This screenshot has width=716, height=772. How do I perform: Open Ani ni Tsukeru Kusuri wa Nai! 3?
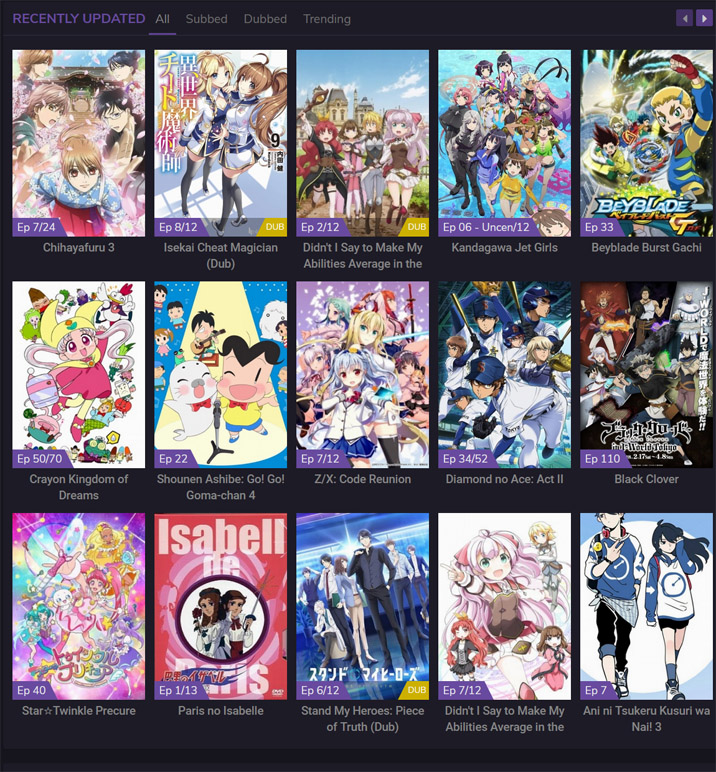coord(646,605)
